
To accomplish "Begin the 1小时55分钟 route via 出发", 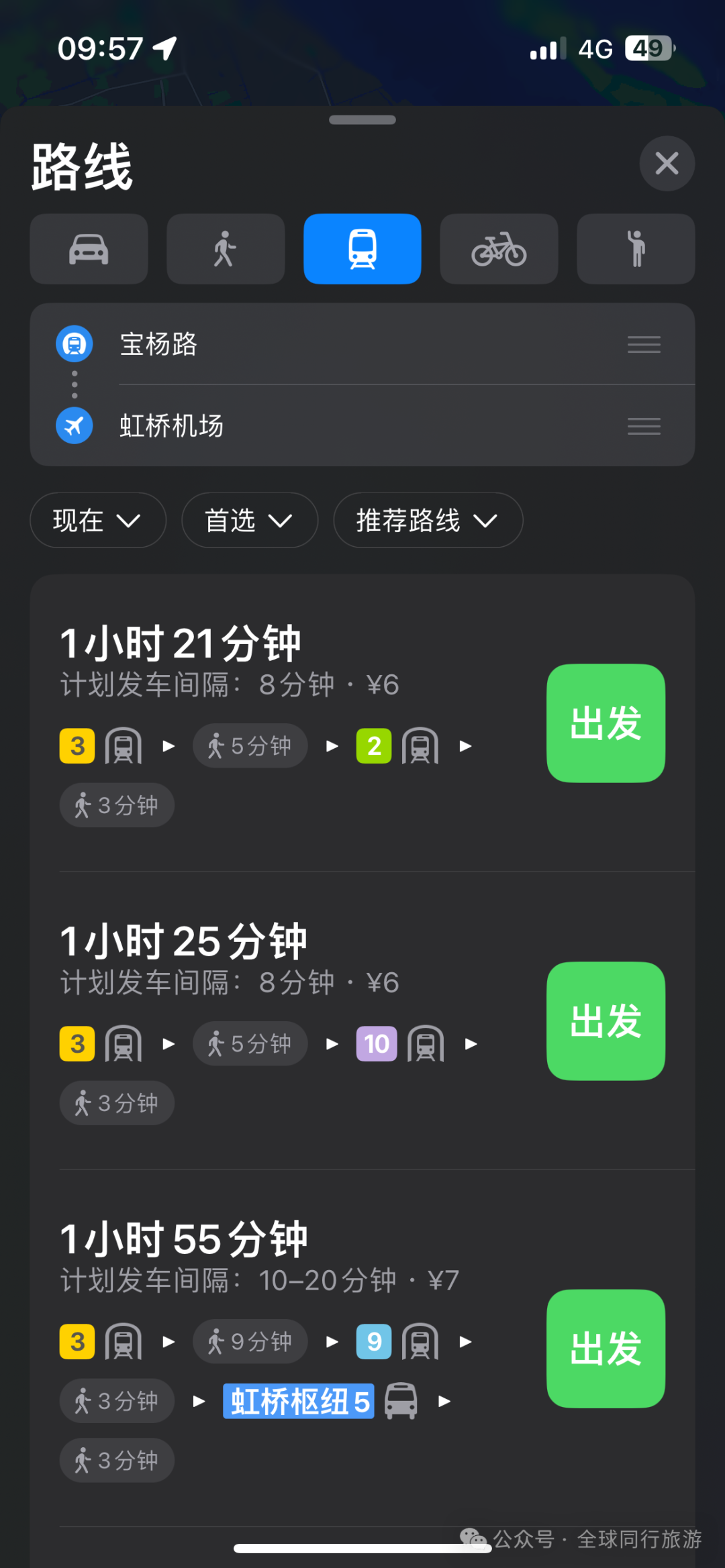I will pos(606,1349).
